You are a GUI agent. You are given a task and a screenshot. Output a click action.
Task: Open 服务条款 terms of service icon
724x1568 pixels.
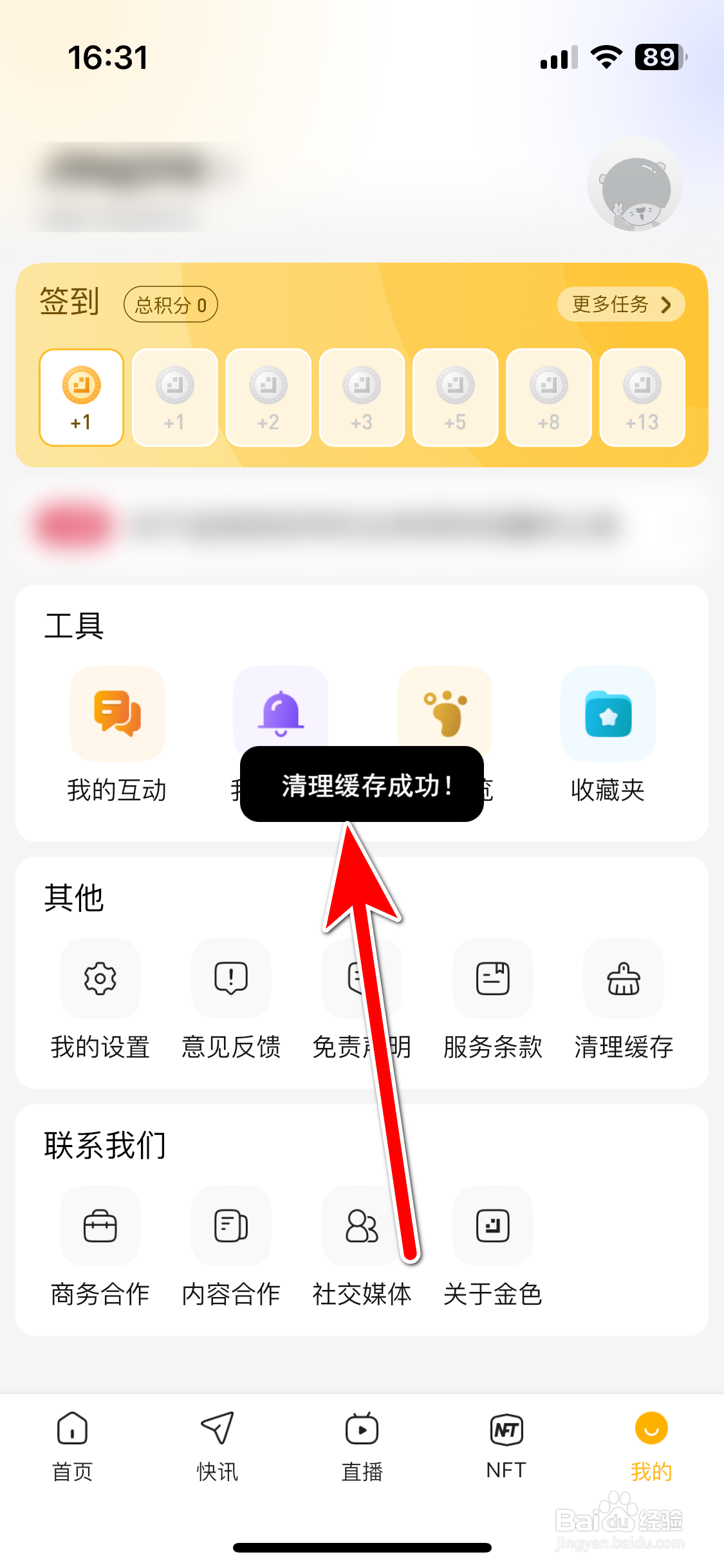click(492, 979)
